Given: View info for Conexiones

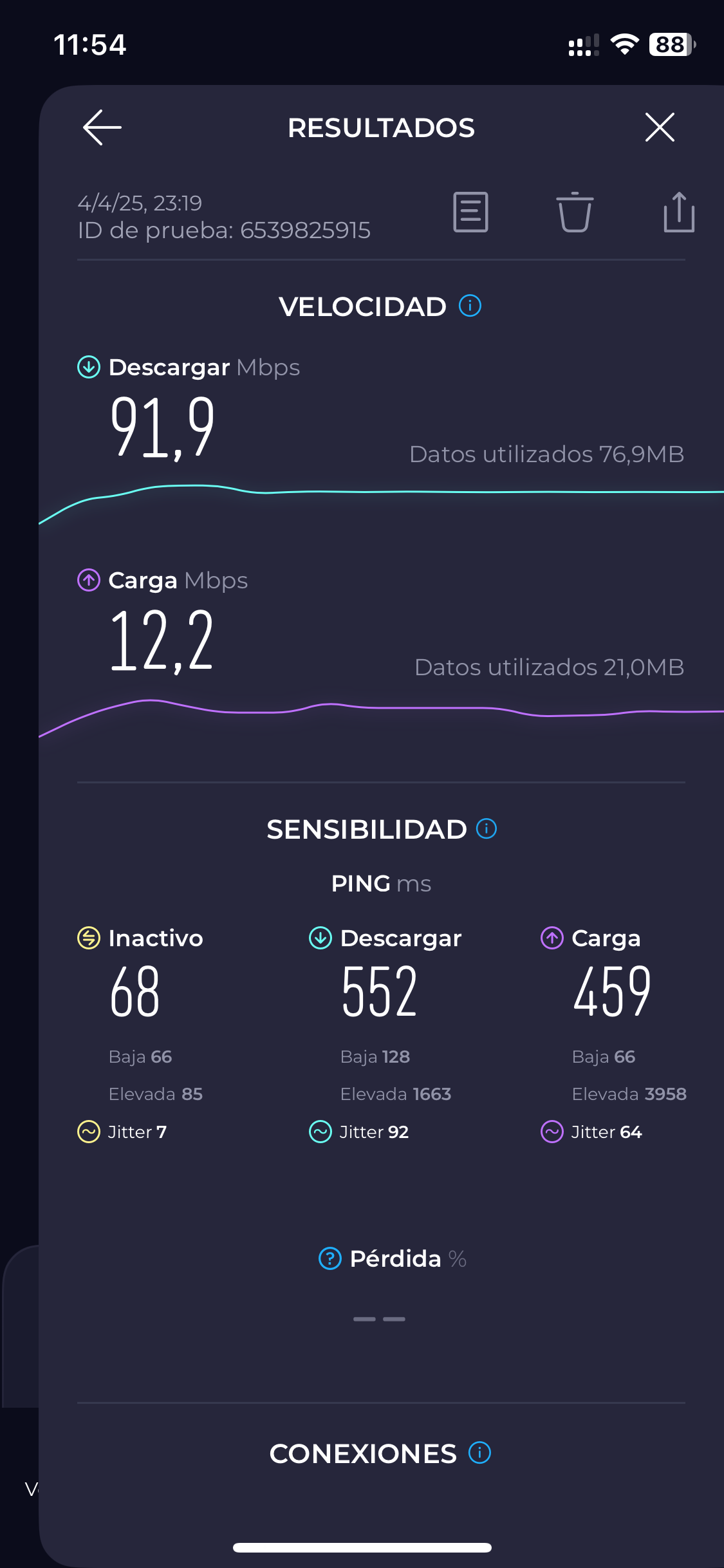Looking at the screenshot, I should (x=479, y=1453).
